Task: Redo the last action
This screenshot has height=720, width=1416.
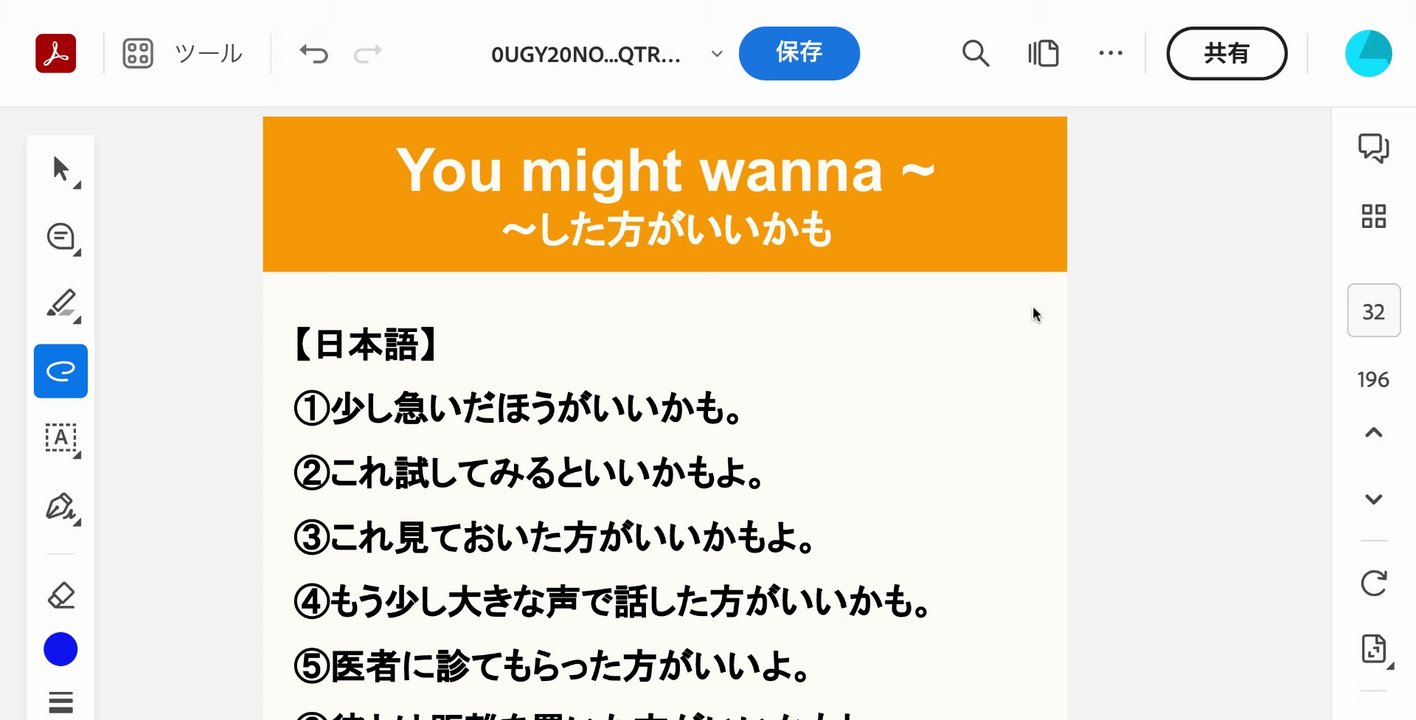Action: [x=368, y=53]
